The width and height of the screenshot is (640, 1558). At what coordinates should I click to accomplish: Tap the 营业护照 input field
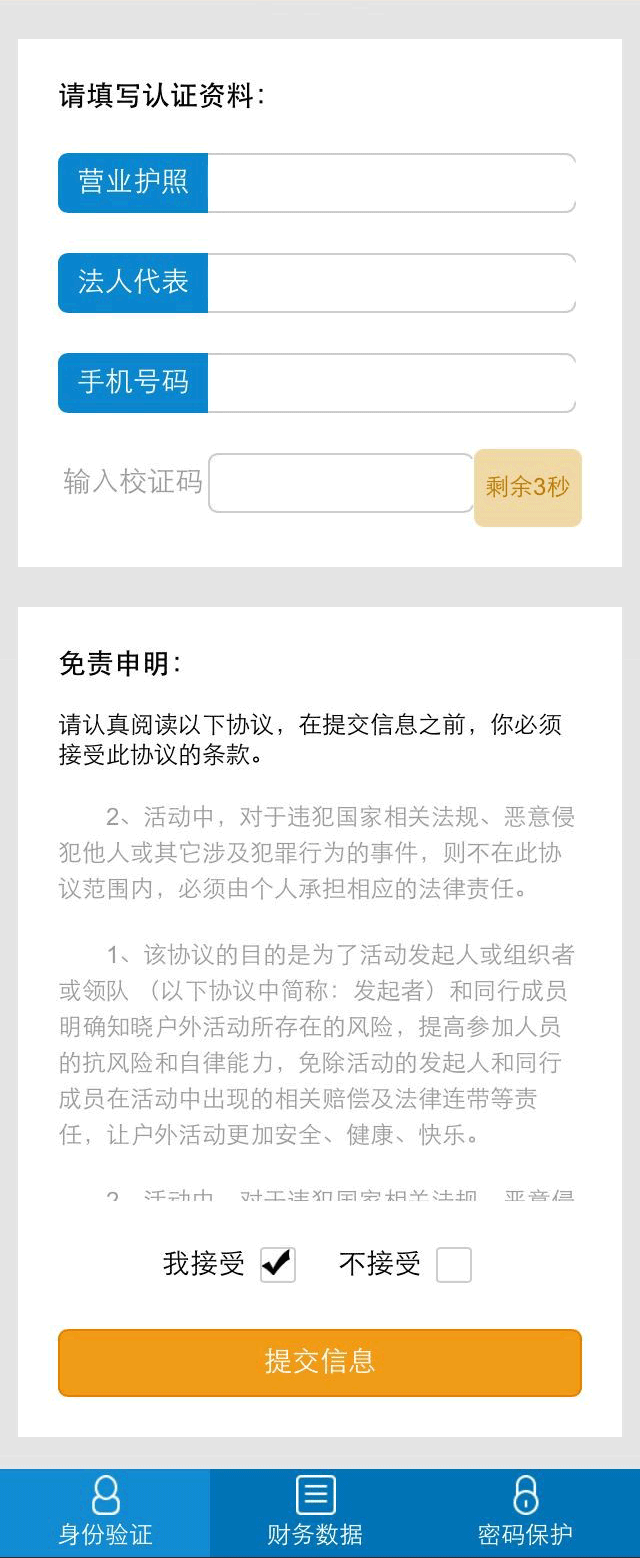(x=390, y=183)
